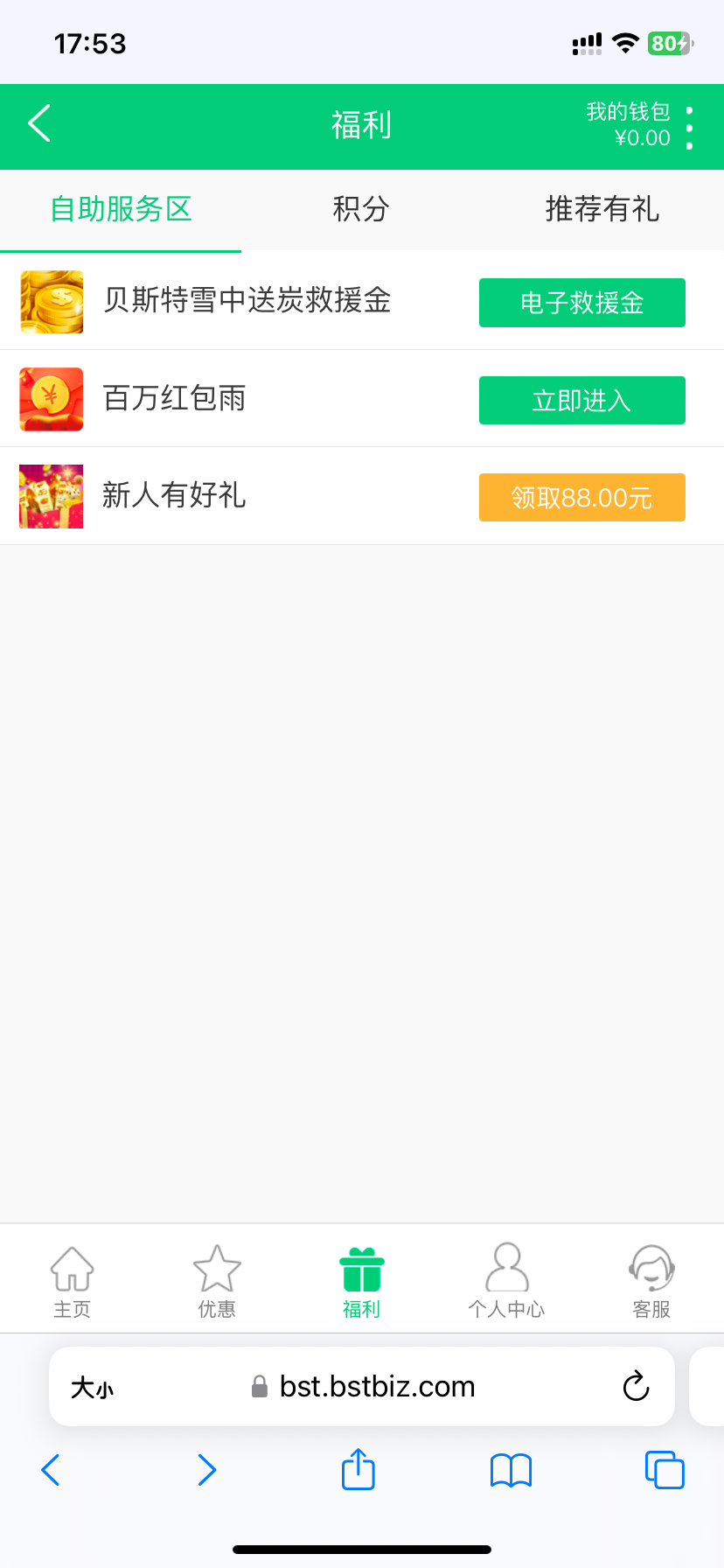
Task: Open Safari bookmarks
Action: click(512, 1470)
